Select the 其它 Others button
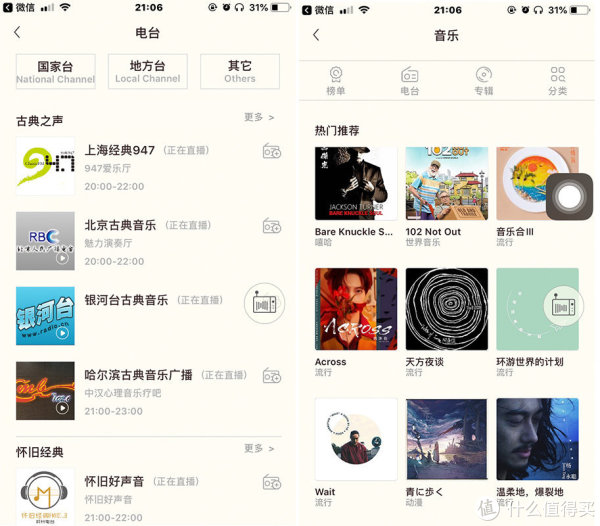The width and height of the screenshot is (600, 526). pyautogui.click(x=239, y=71)
